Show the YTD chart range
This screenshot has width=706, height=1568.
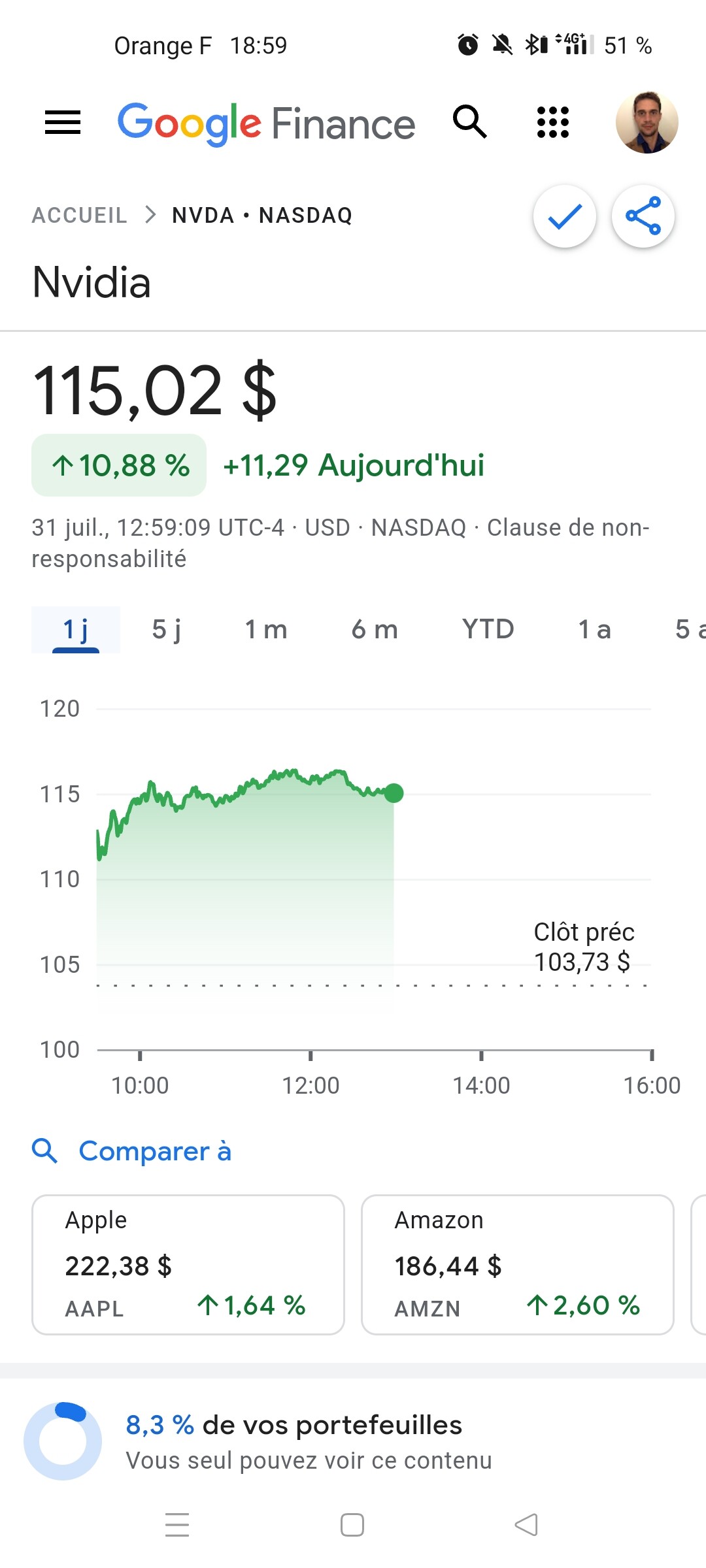pos(488,630)
